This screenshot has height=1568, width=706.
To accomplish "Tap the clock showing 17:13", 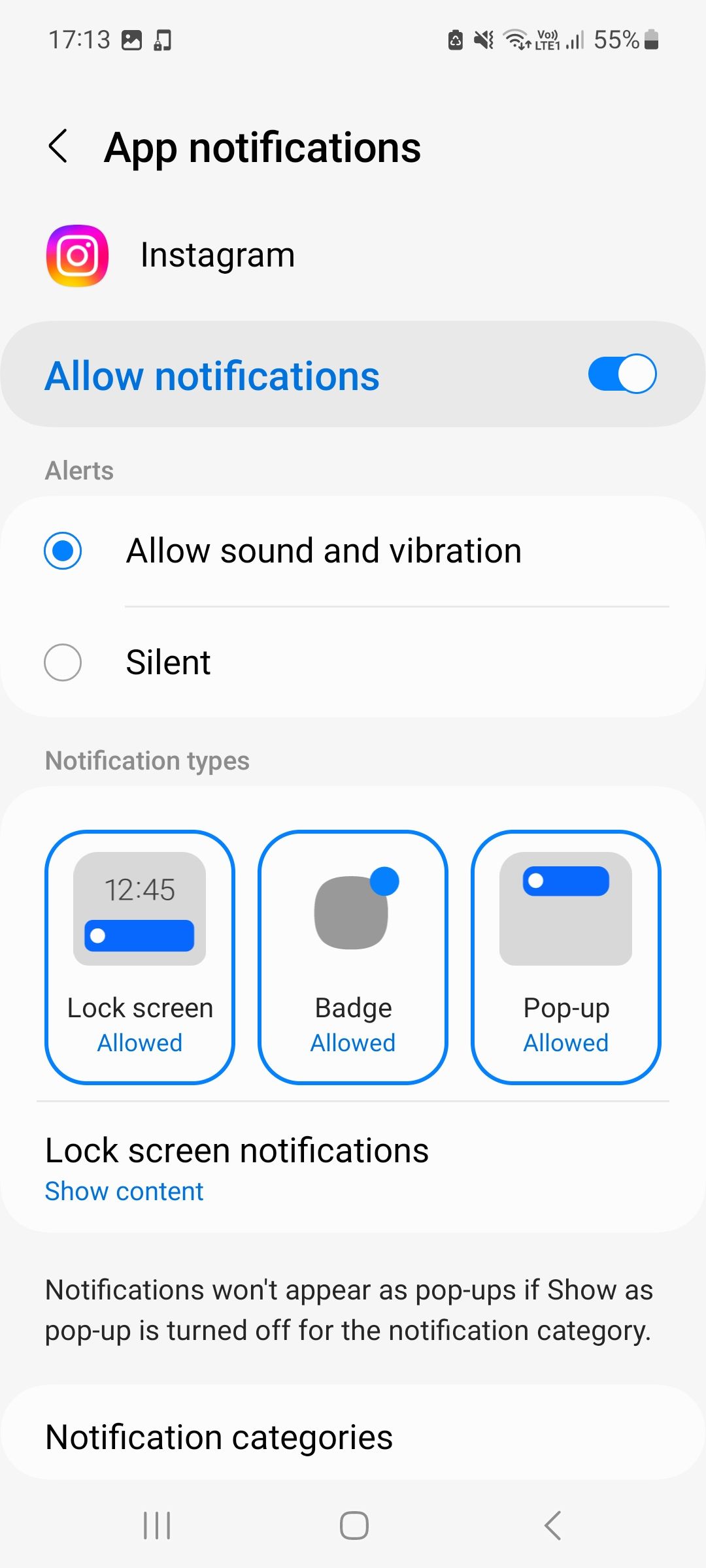I will click(78, 40).
